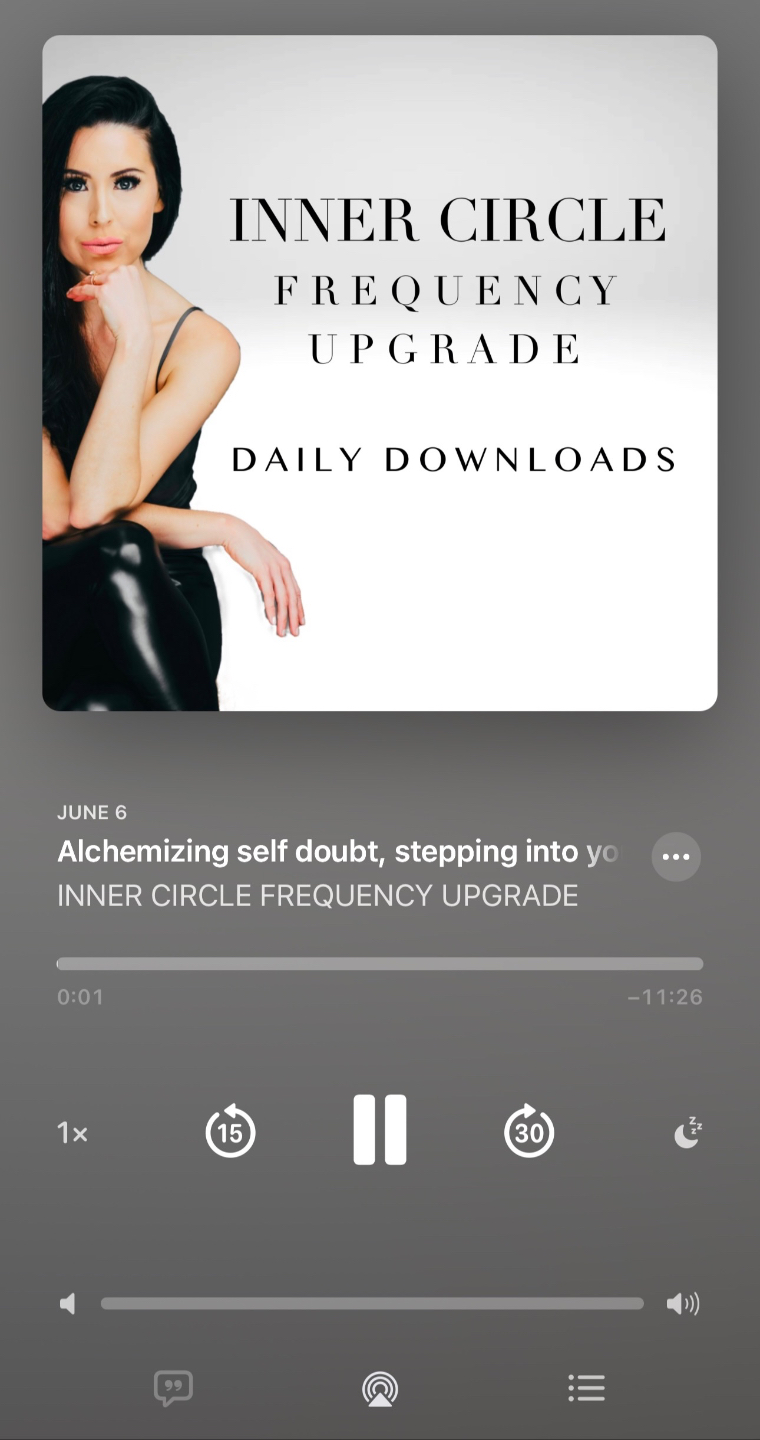Viewport: 760px width, 1440px height.
Task: Pause the playing episode
Action: tap(380, 1131)
